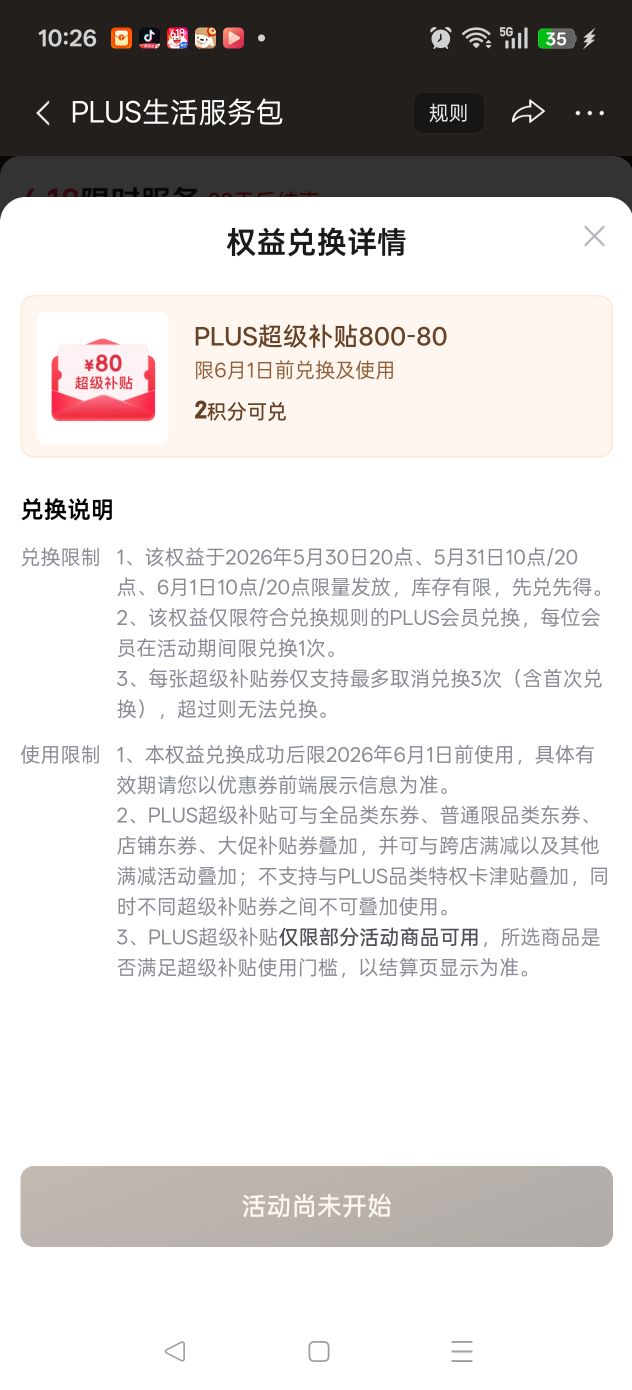Open the 规则 rules button
This screenshot has height=1390, width=632.
pyautogui.click(x=448, y=113)
